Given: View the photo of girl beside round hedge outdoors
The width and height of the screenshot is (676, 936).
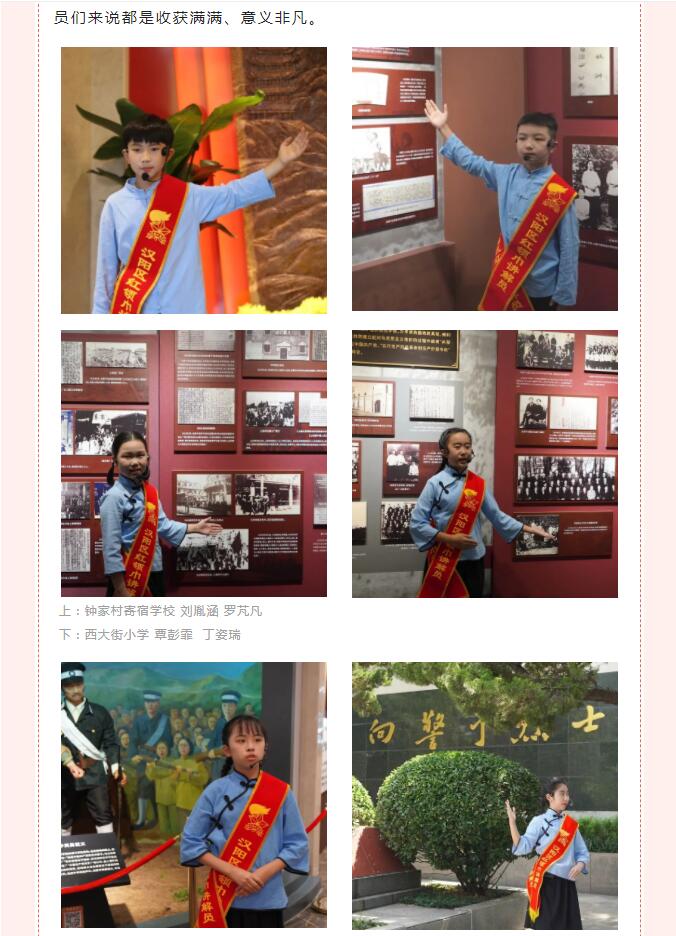Looking at the screenshot, I should pyautogui.click(x=484, y=794).
